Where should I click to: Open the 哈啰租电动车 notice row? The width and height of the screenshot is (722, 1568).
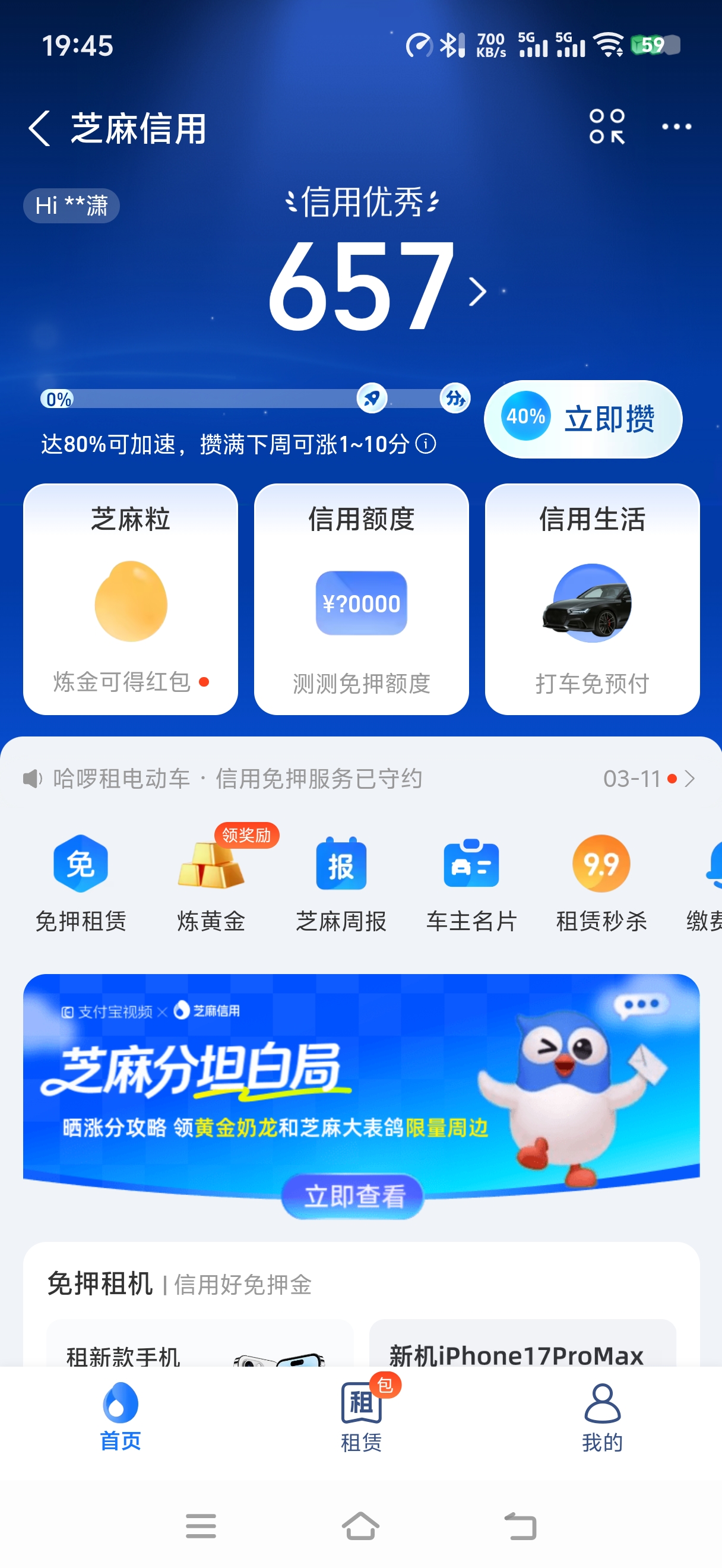[x=359, y=779]
